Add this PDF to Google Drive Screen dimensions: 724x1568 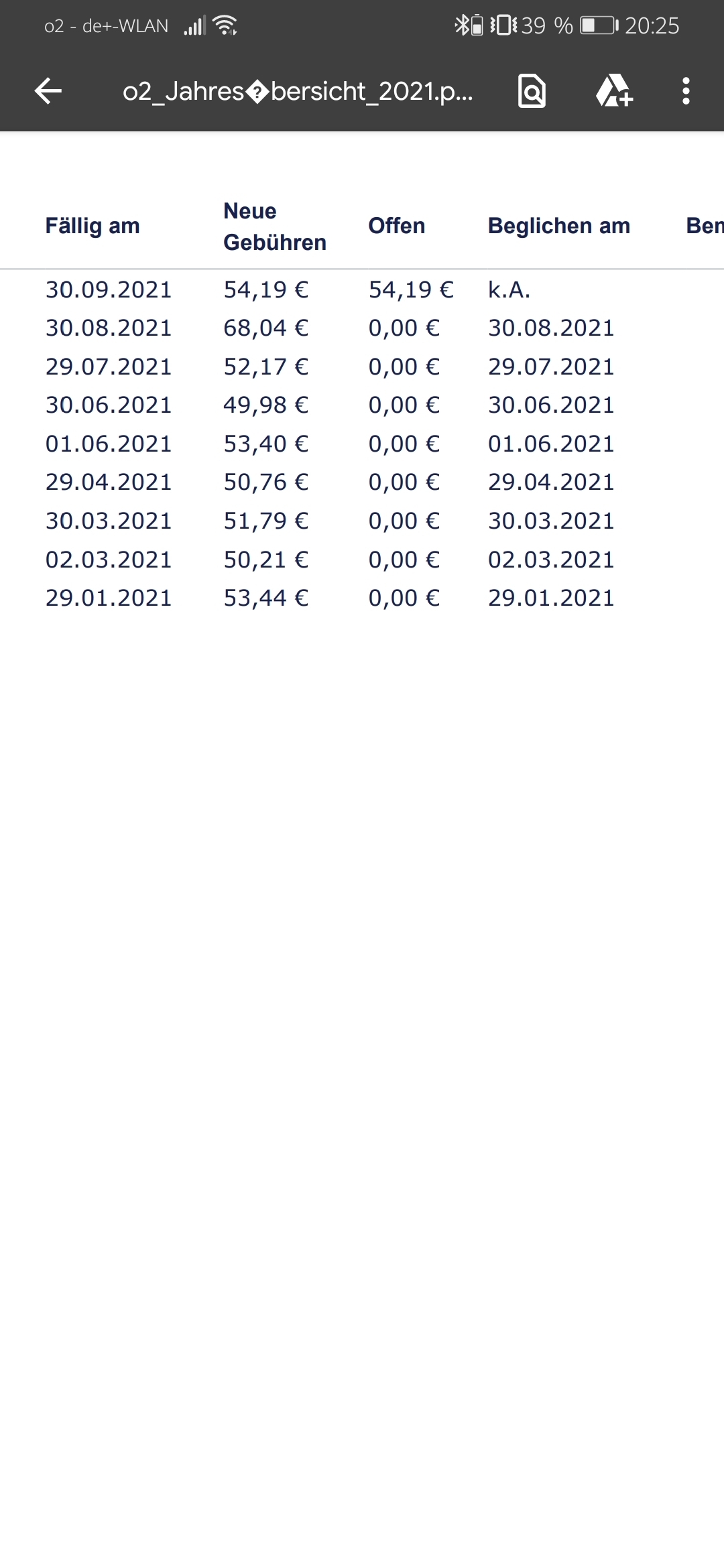coord(614,91)
